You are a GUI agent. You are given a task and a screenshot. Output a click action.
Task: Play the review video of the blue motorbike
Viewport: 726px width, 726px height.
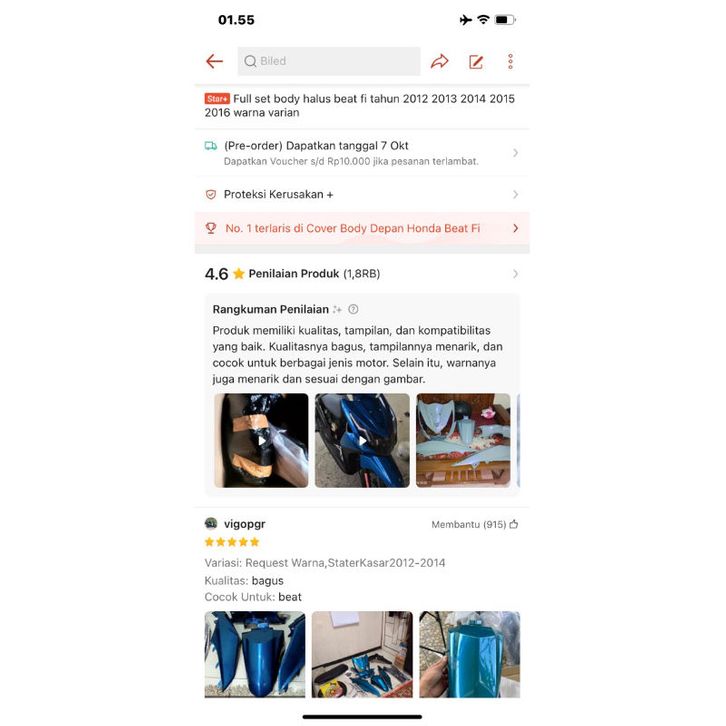pyautogui.click(x=362, y=440)
